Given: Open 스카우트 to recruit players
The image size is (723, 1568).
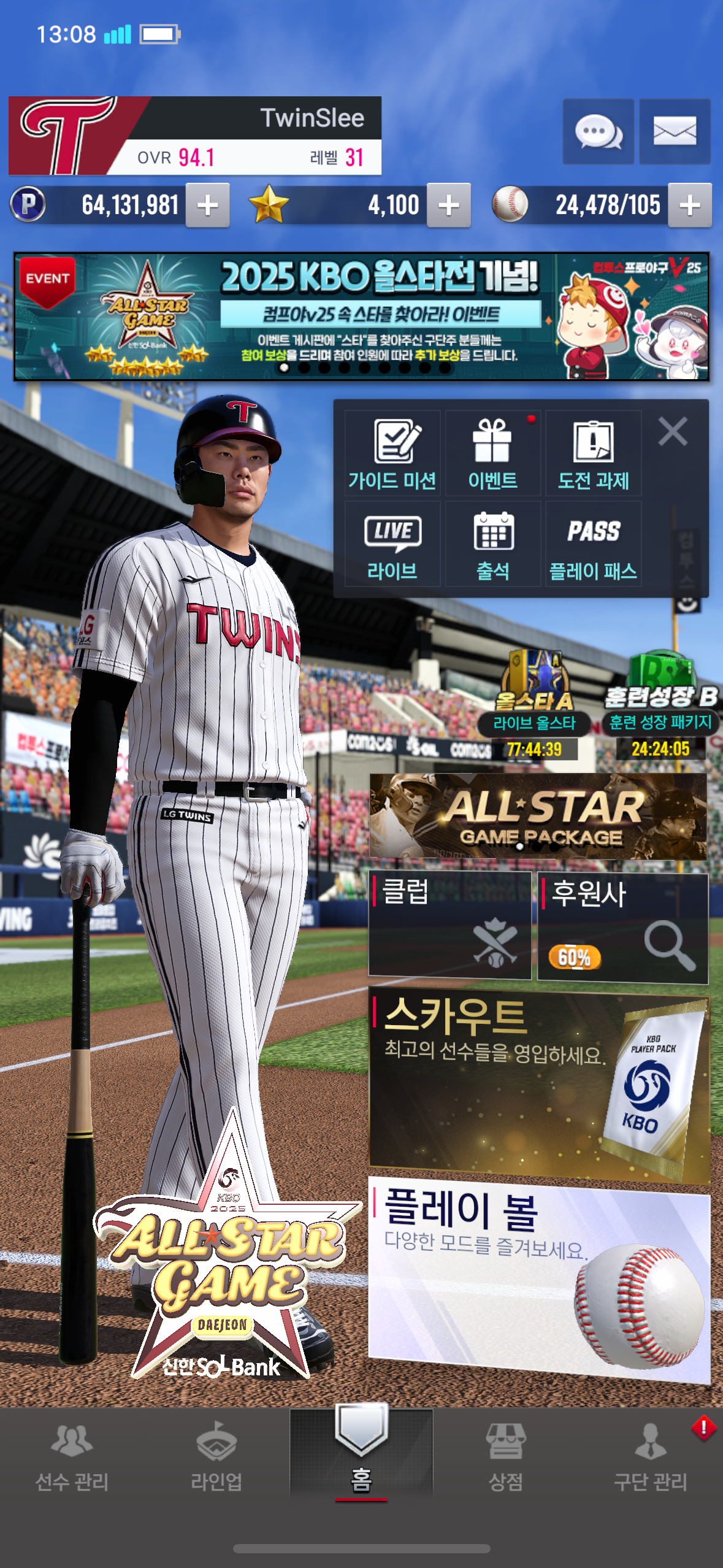Looking at the screenshot, I should 538,1083.
